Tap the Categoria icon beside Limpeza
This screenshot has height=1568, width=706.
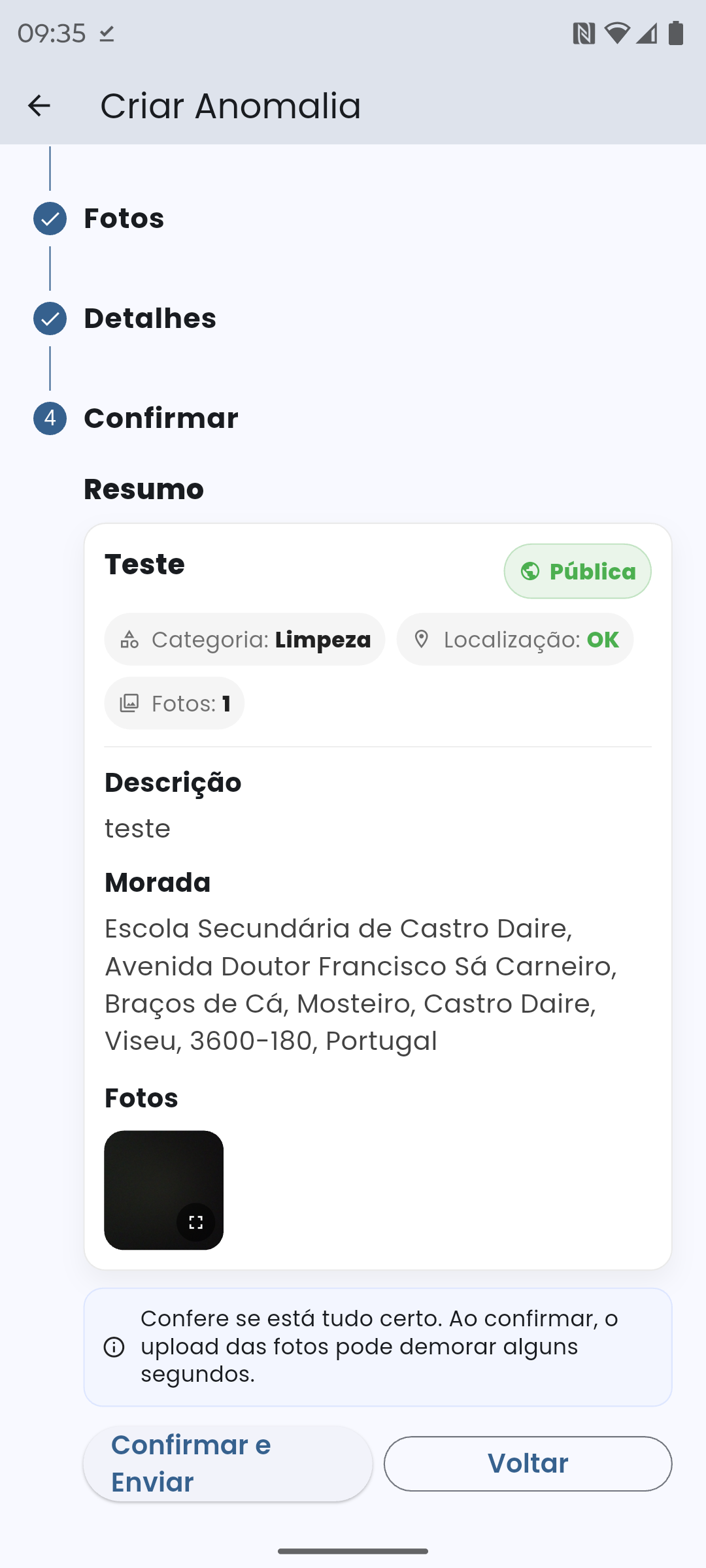[x=129, y=640]
